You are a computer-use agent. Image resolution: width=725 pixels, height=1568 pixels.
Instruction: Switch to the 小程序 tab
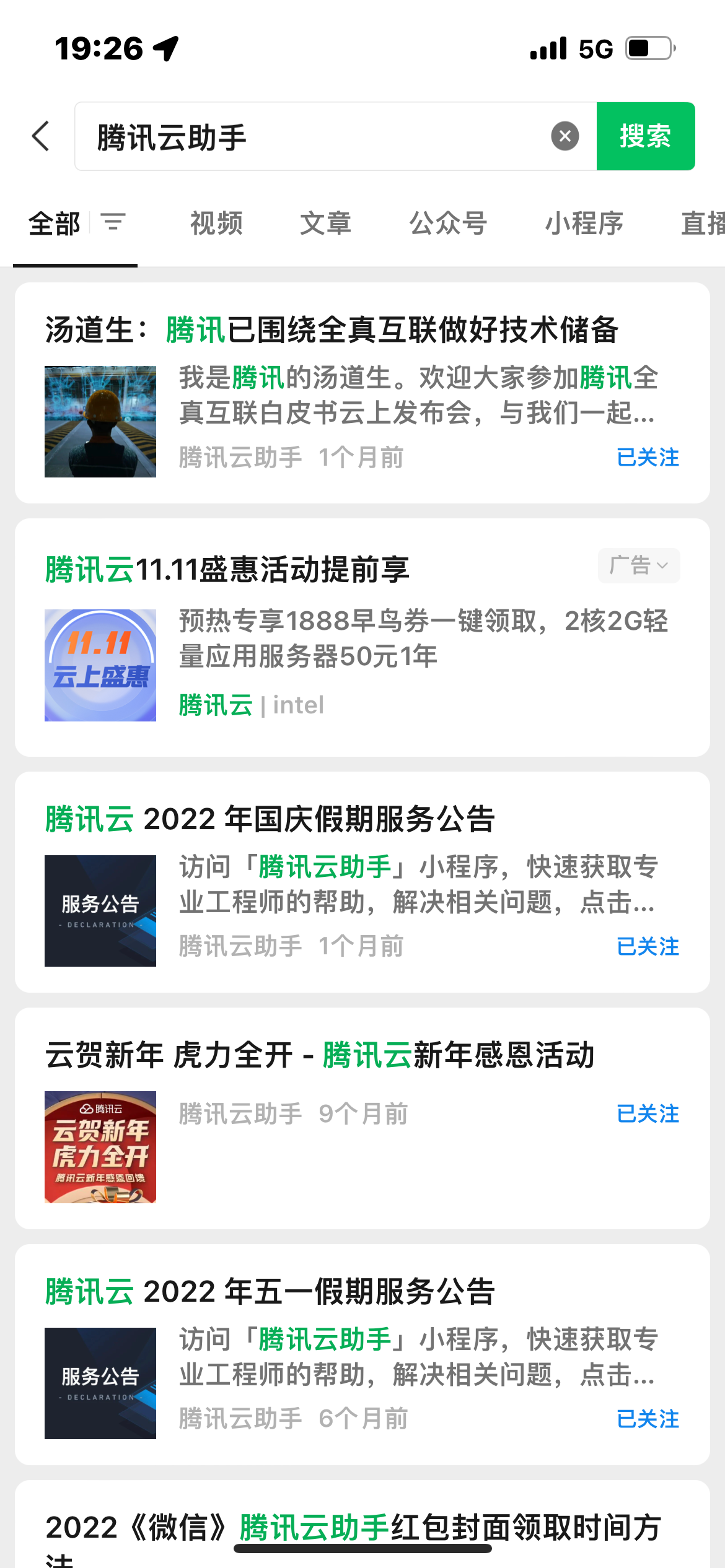pyautogui.click(x=584, y=223)
